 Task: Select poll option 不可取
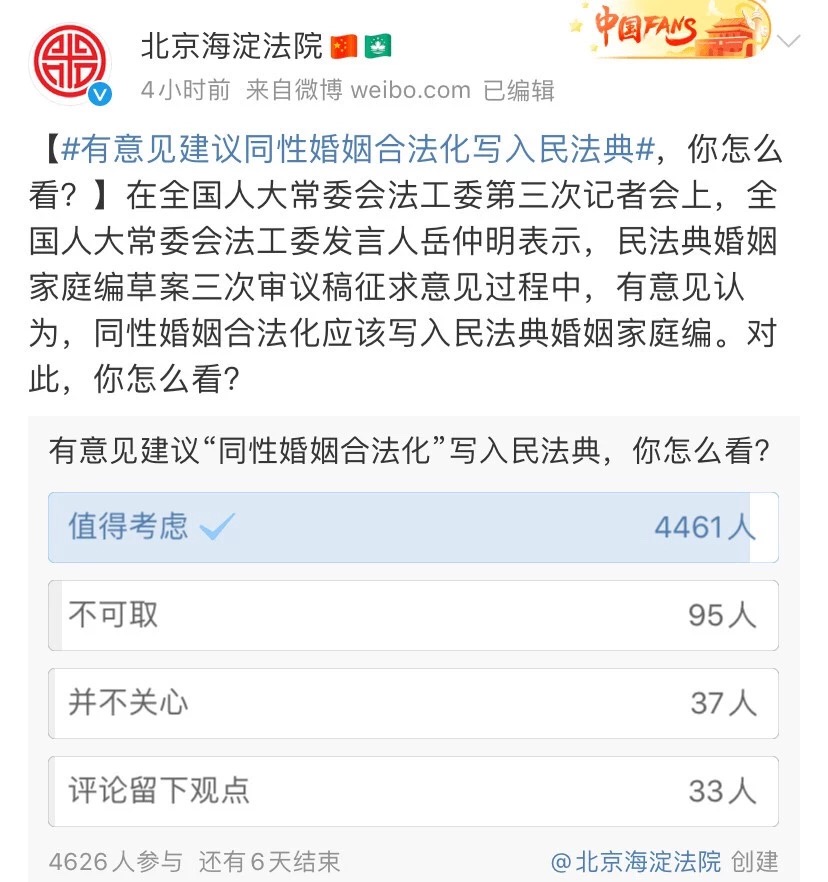413,615
